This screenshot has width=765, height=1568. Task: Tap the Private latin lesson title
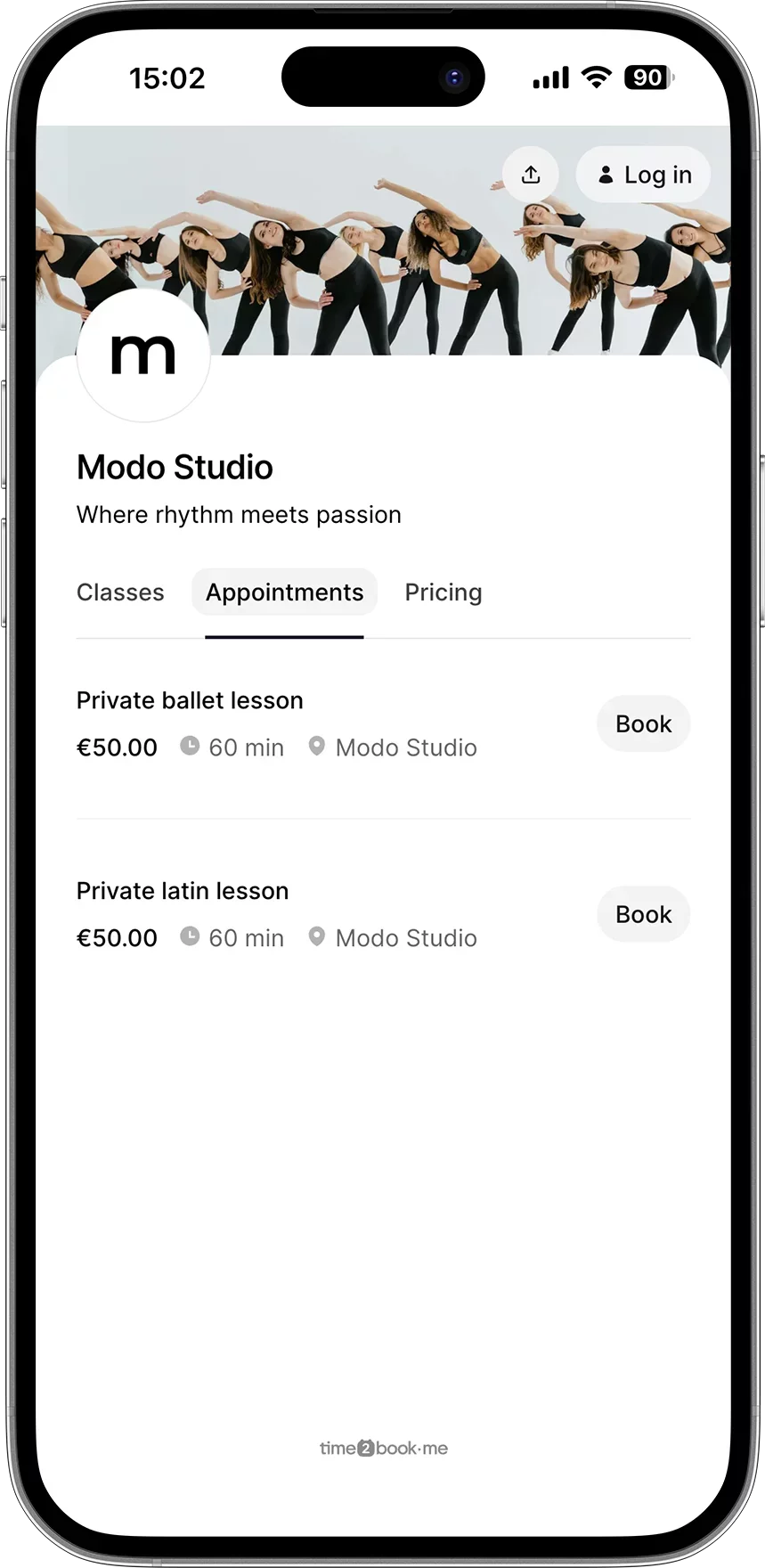(182, 890)
